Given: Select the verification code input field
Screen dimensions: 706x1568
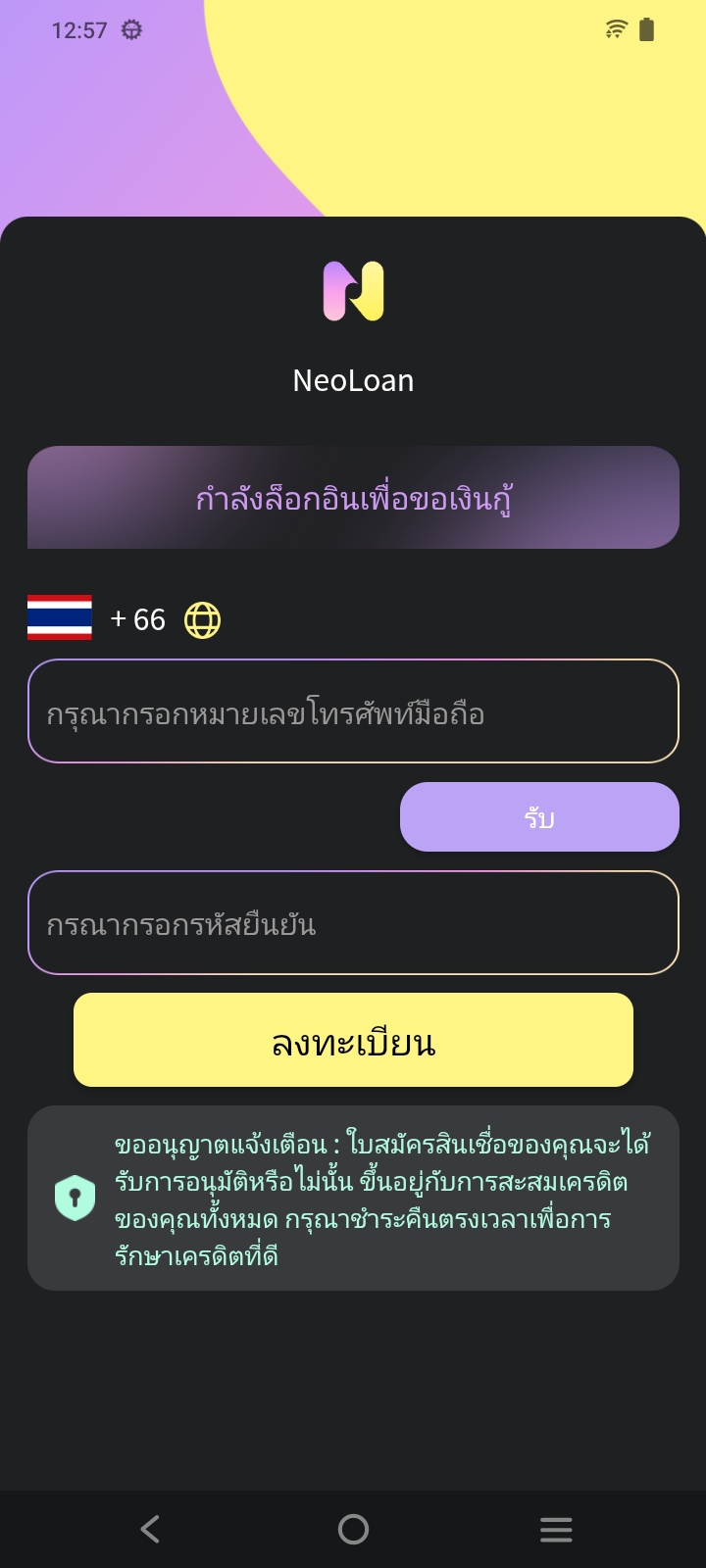Looking at the screenshot, I should click(x=353, y=922).
